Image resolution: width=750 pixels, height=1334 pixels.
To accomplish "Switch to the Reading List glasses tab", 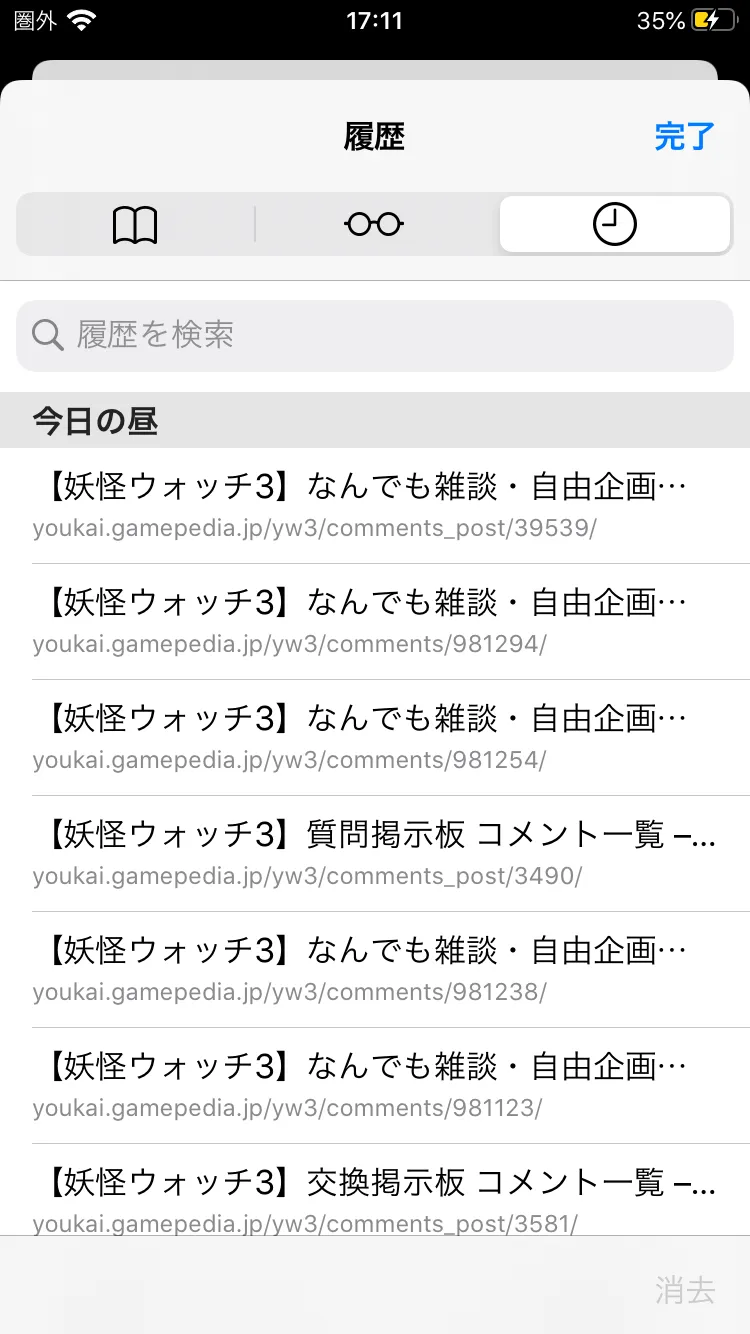I will (375, 224).
